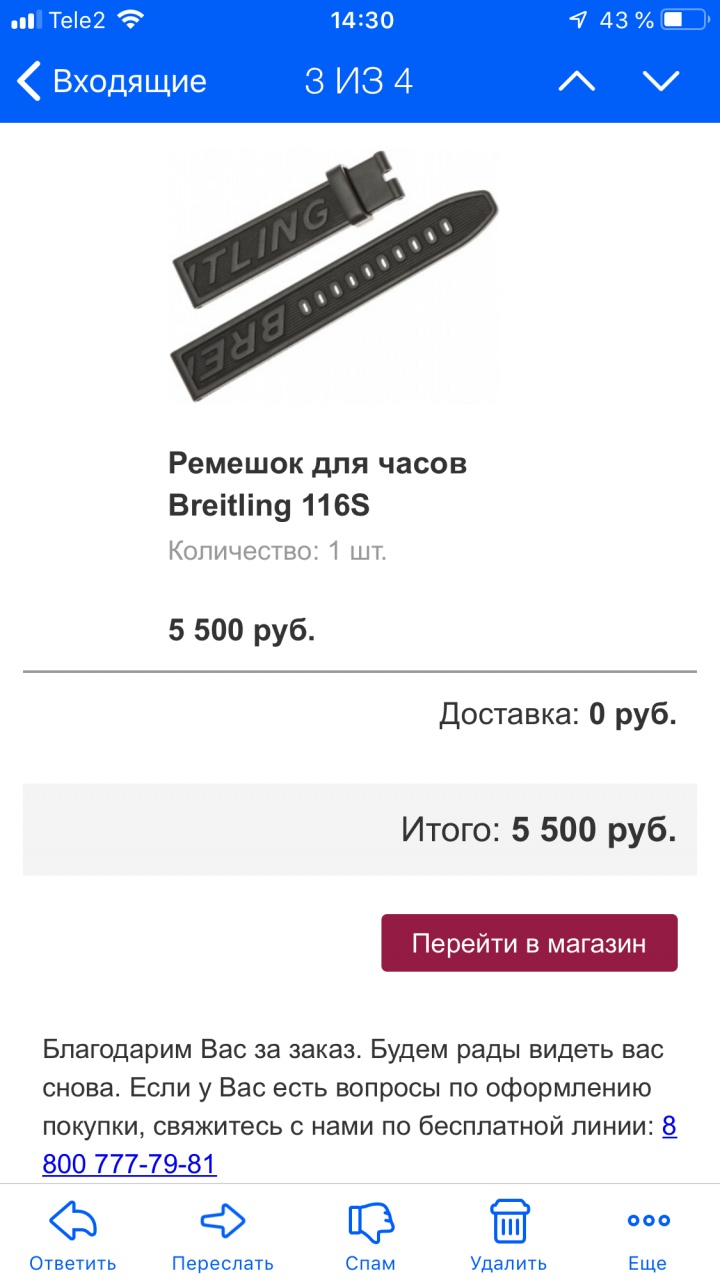Mark this email as Спам
Screen dimensions: 720x1280
[x=370, y=1235]
